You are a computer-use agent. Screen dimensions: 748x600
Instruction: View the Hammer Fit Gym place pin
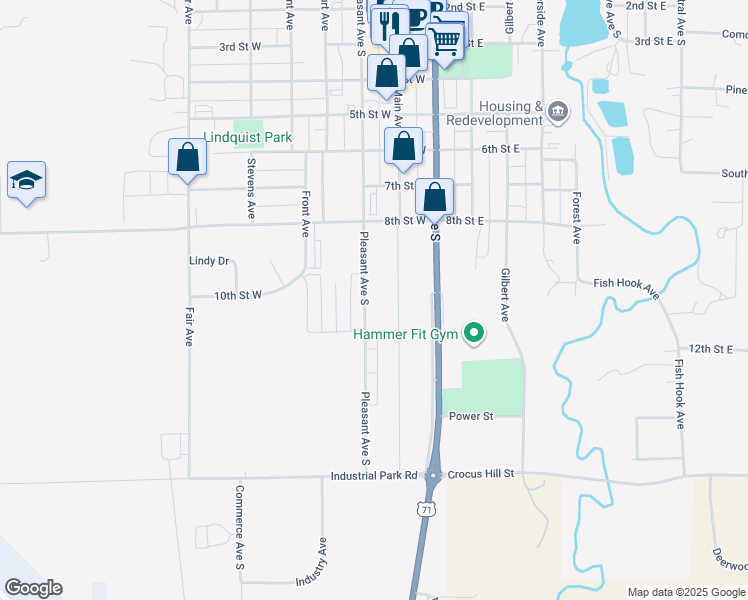[476, 335]
